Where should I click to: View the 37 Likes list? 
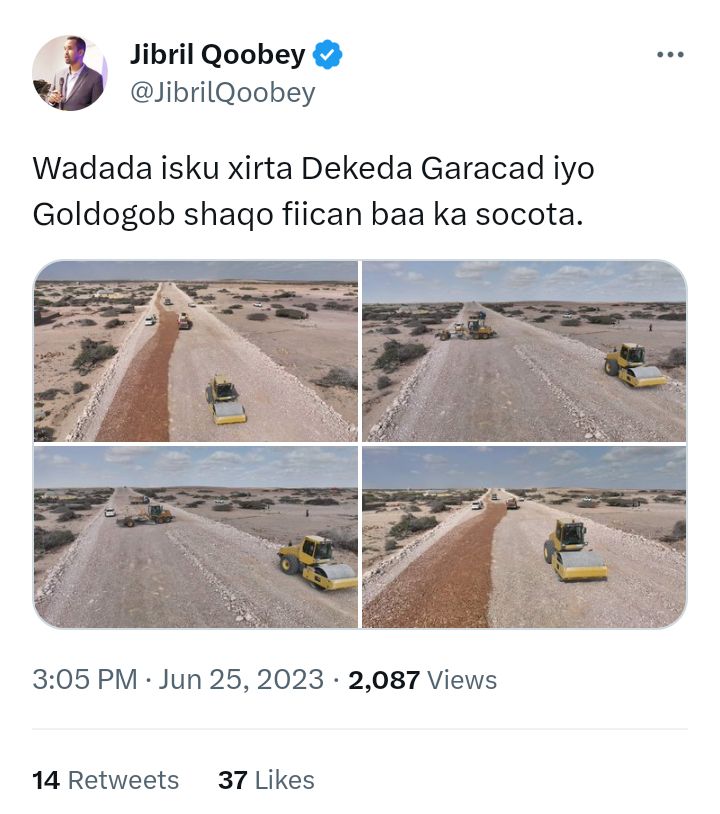(266, 780)
